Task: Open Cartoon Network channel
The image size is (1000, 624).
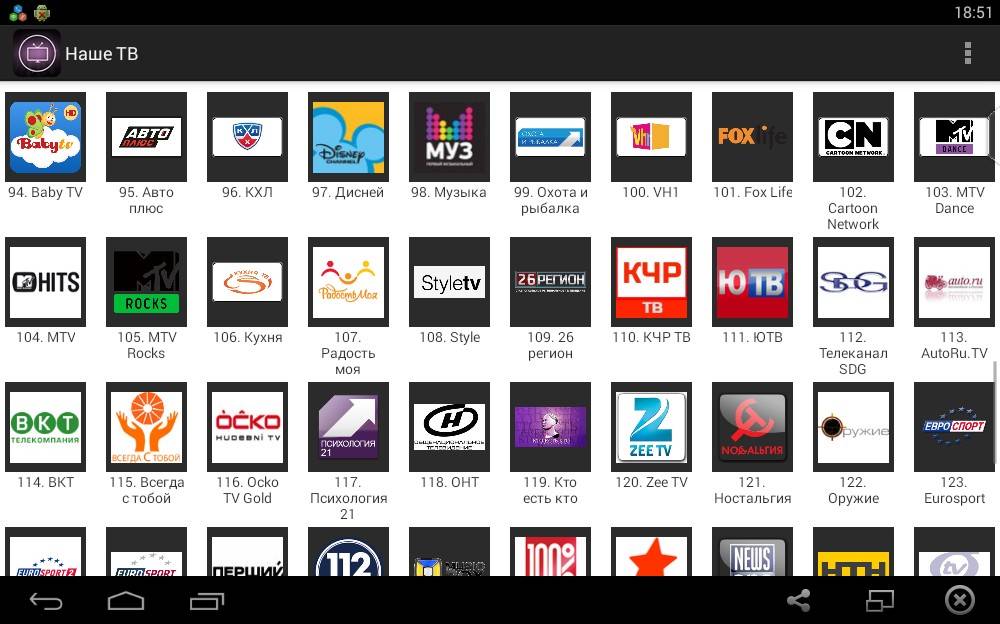Action: tap(853, 137)
